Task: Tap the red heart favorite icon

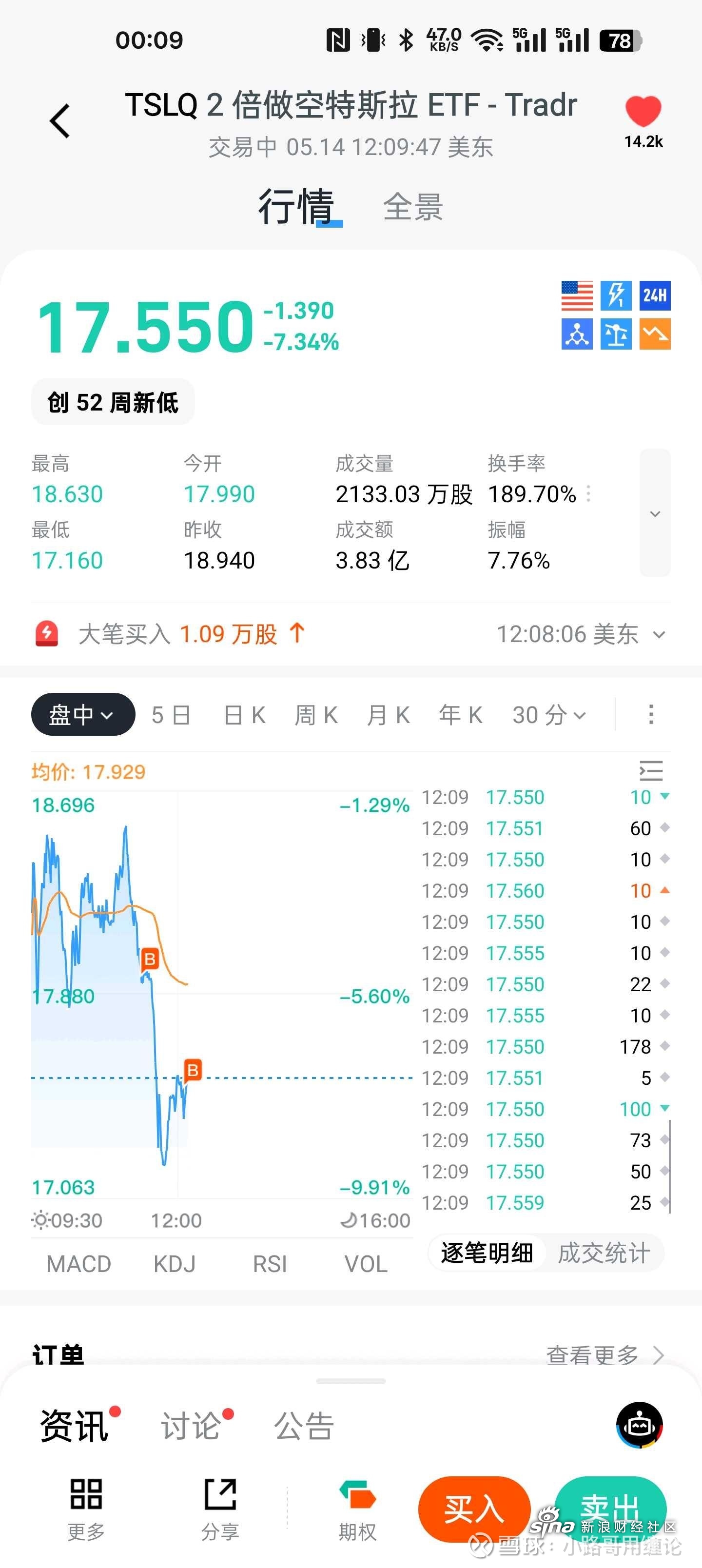Action: click(x=643, y=111)
